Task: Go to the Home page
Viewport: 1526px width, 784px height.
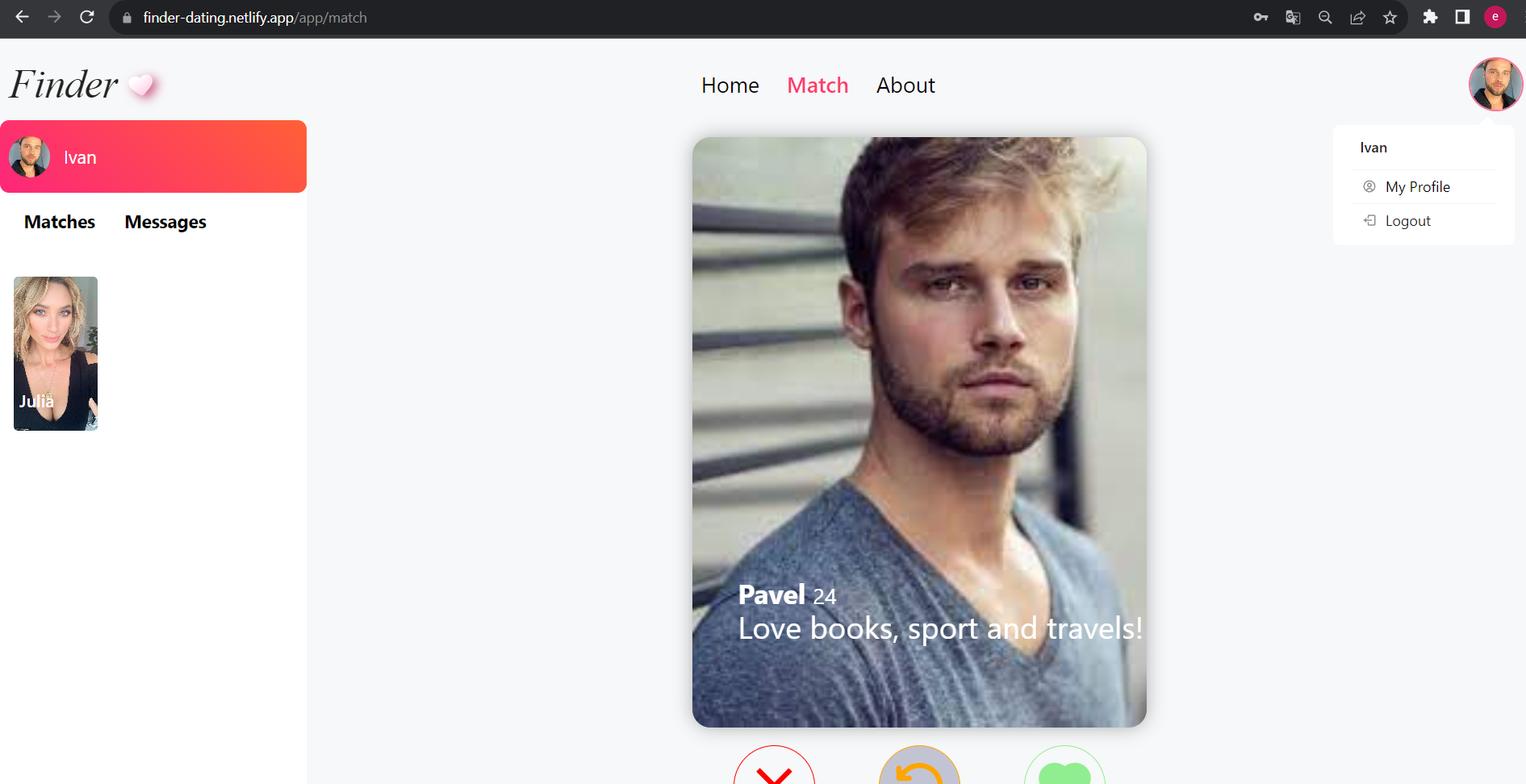Action: click(730, 85)
